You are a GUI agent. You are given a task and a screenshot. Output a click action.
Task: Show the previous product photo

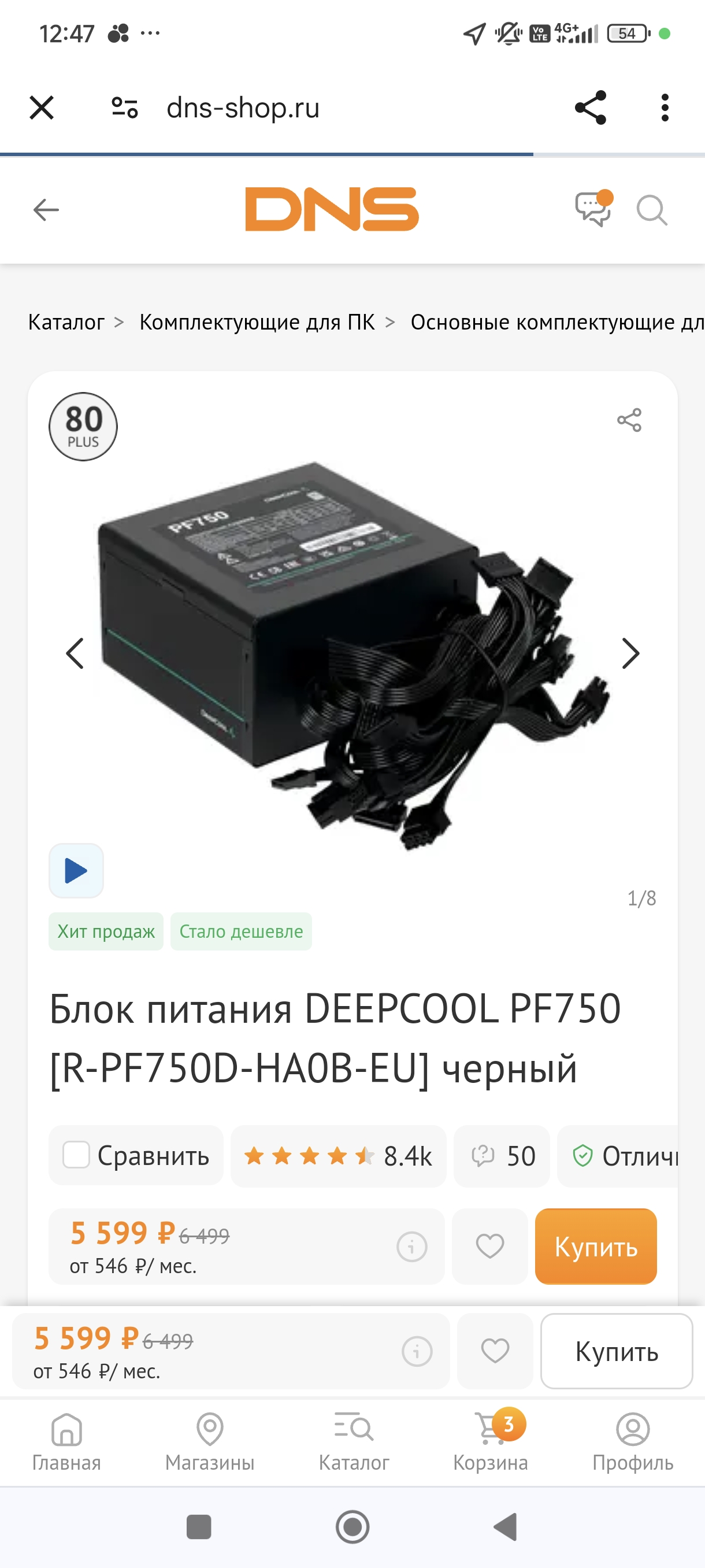(75, 654)
